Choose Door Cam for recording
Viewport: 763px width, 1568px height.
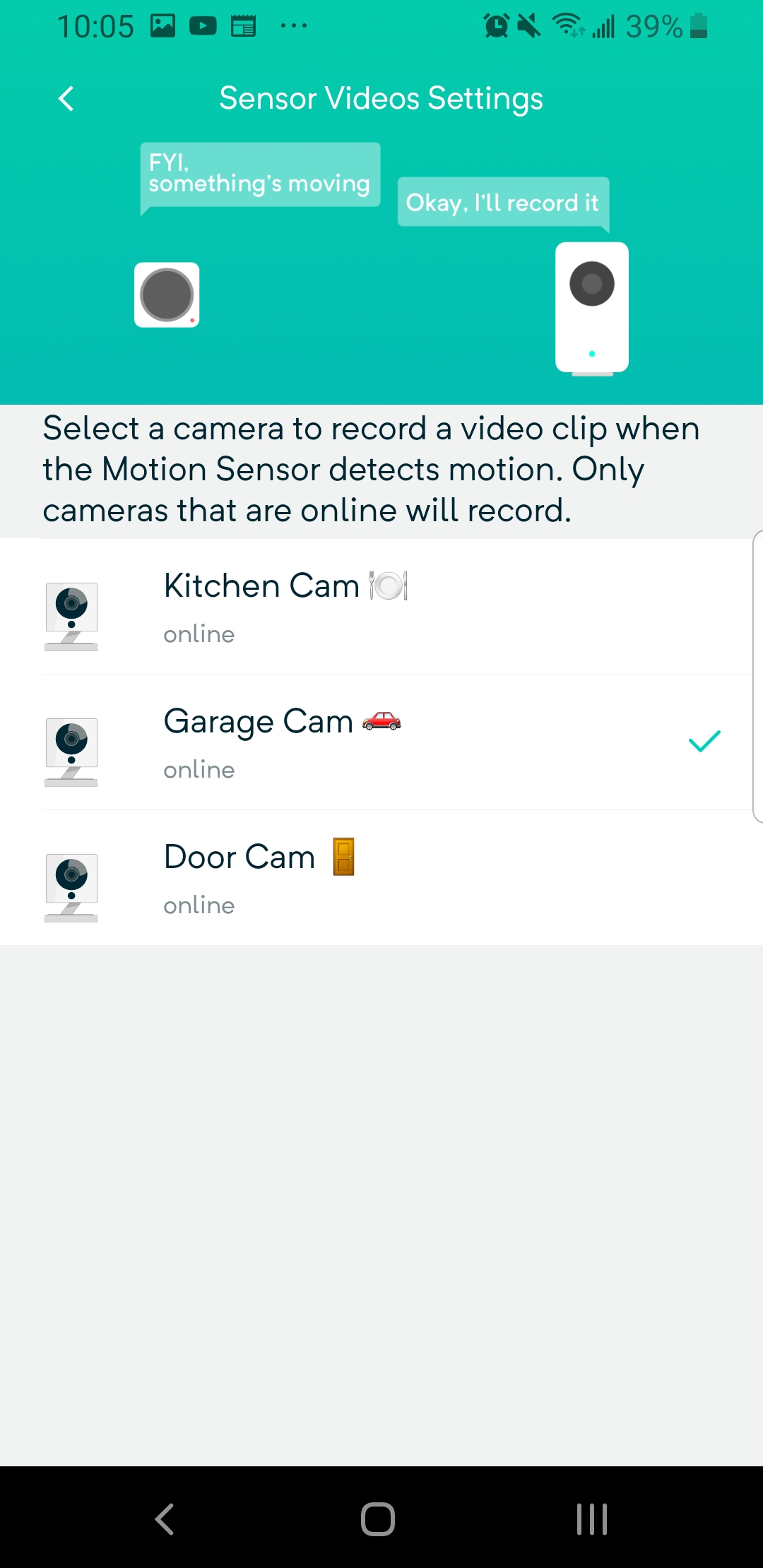381,879
